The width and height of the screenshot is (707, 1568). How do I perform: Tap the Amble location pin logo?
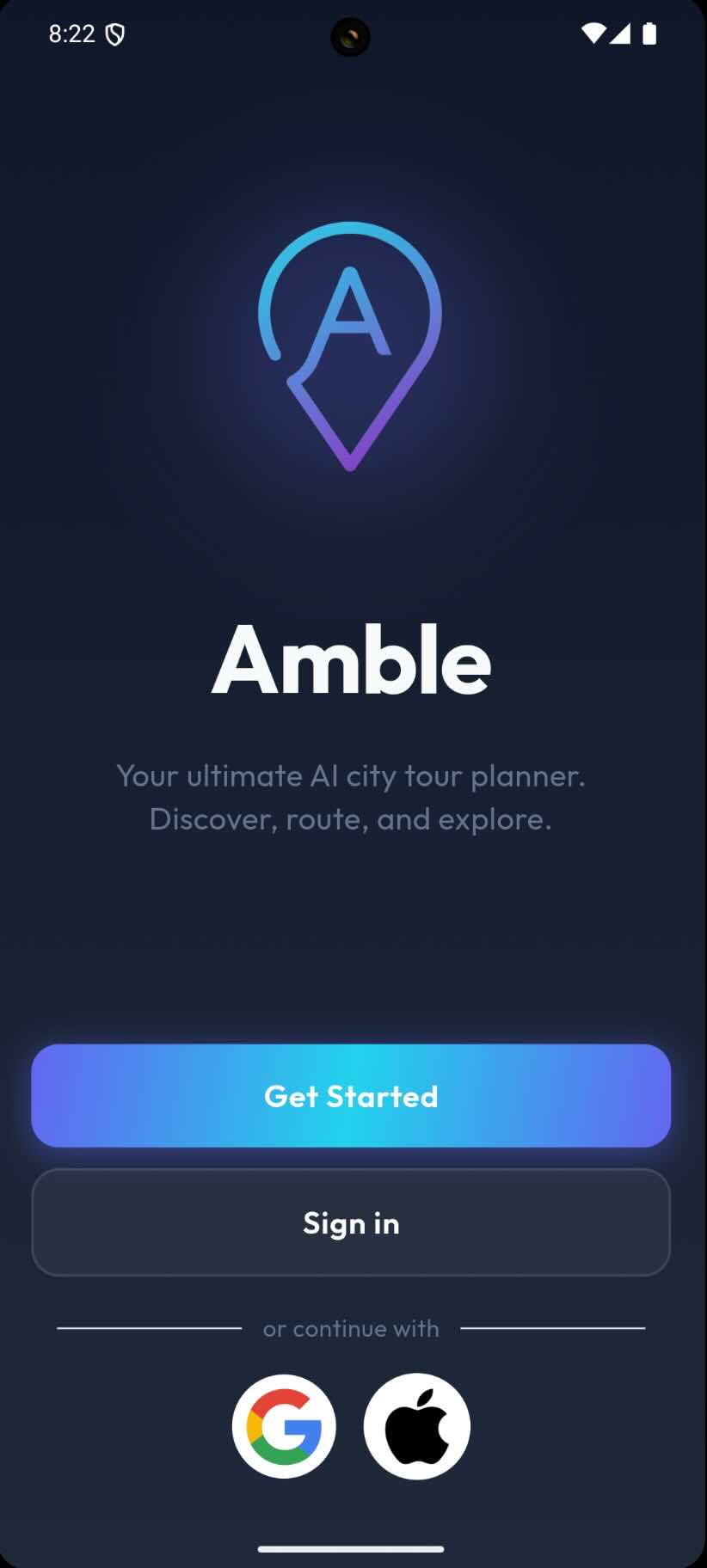tap(351, 344)
